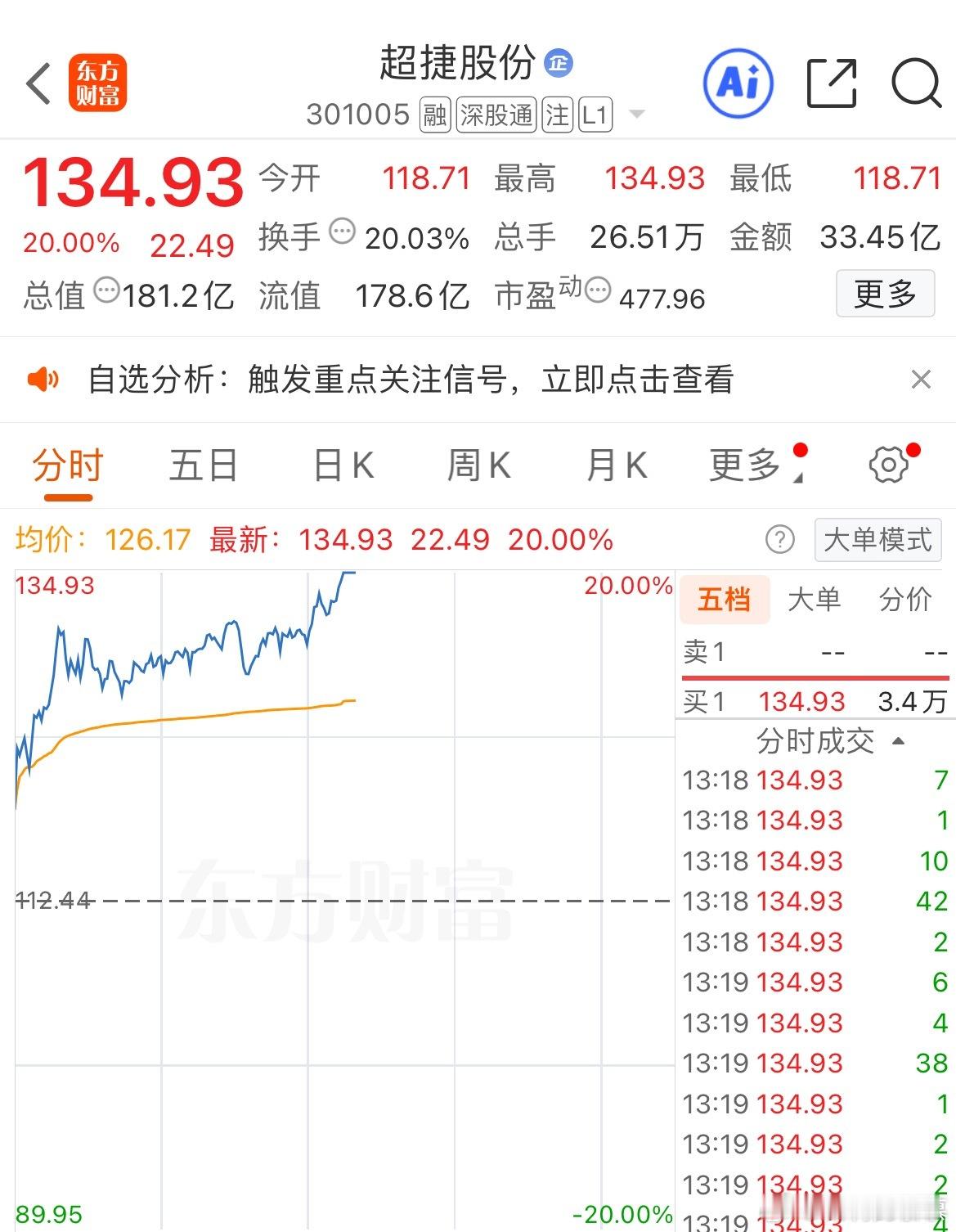The image size is (956, 1232).
Task: Enable 大单模式 mode
Action: pyautogui.click(x=877, y=540)
